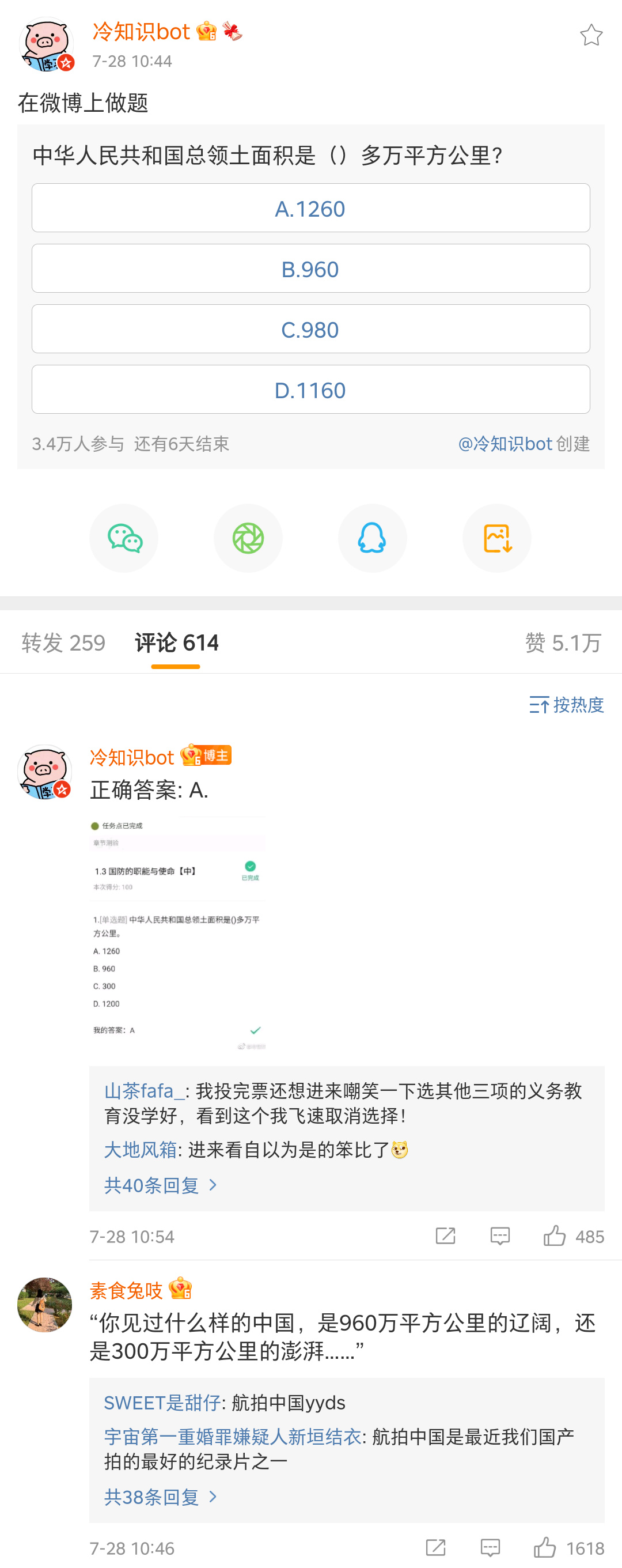Select poll option A.1260
Viewport: 622px width, 1568px height.
coord(310,208)
